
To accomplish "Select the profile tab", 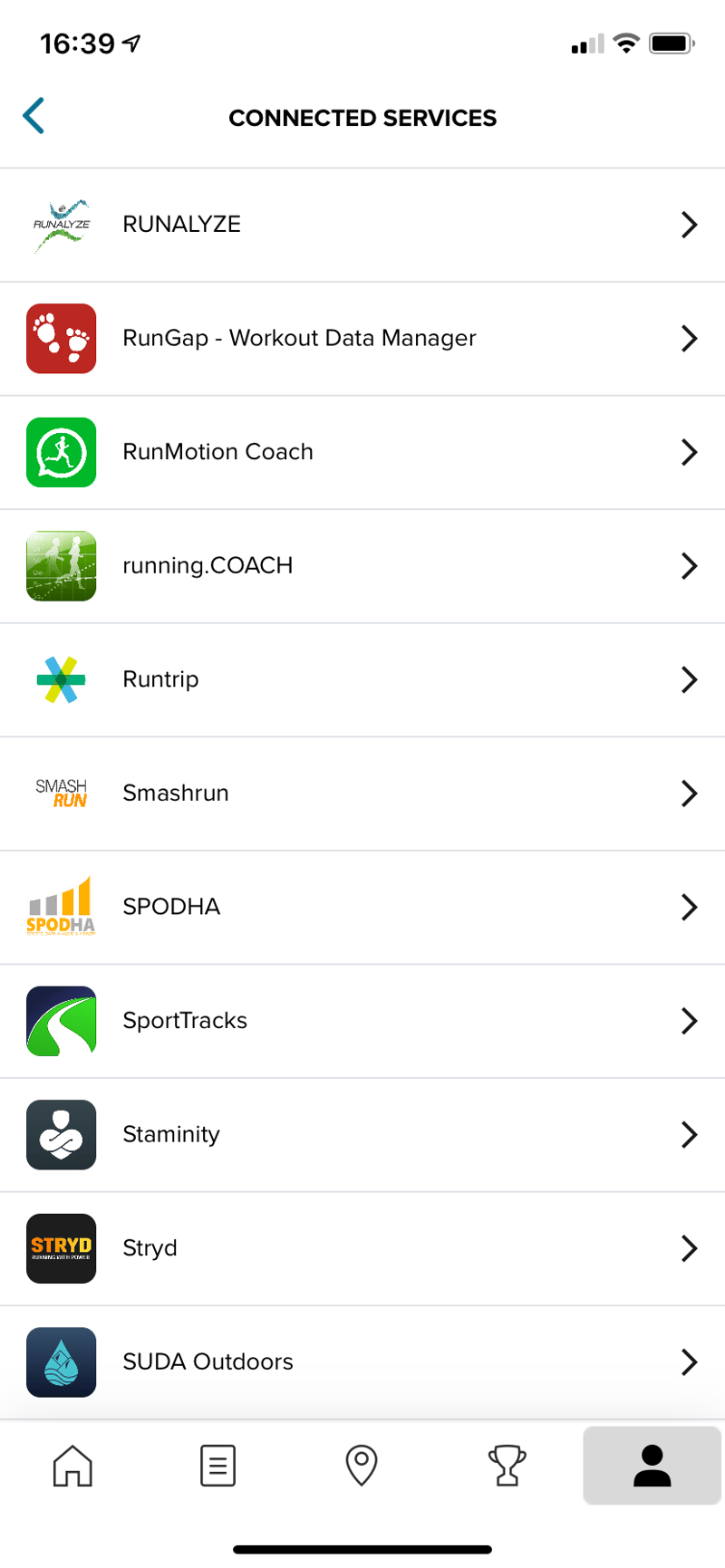I will coord(652,1465).
